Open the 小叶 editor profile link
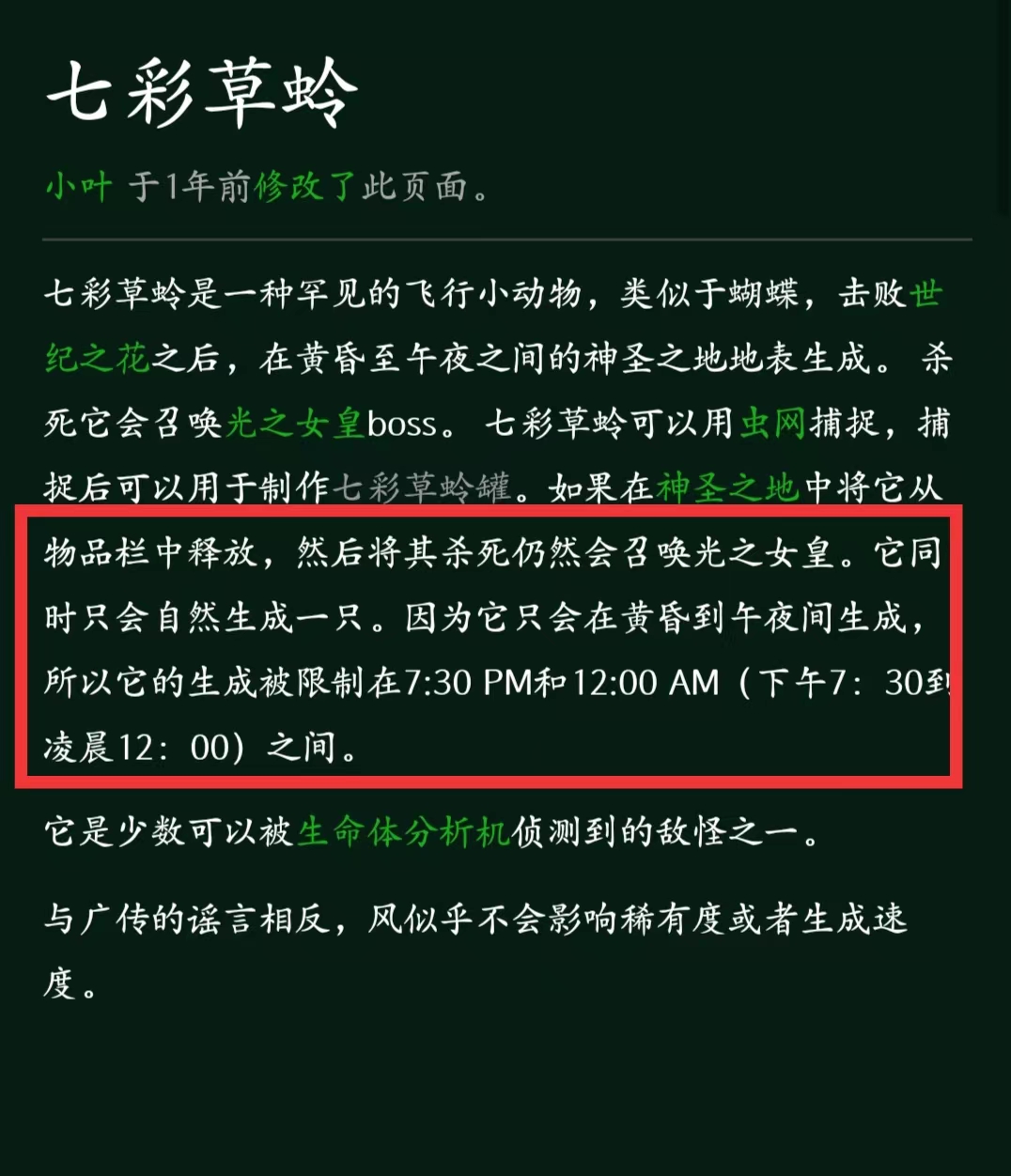The image size is (1011, 1176). tap(78, 186)
